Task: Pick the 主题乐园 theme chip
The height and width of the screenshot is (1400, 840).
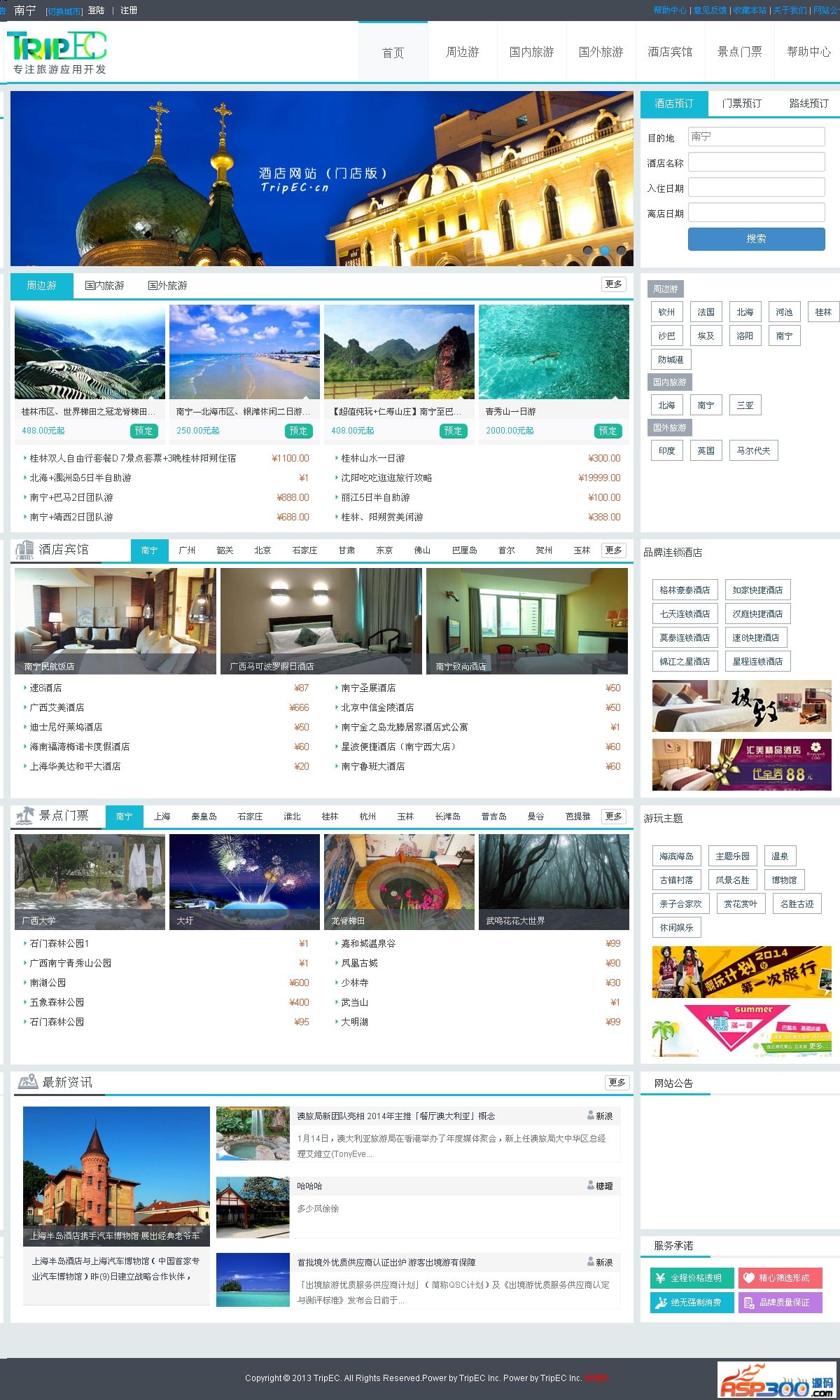Action: coord(732,856)
